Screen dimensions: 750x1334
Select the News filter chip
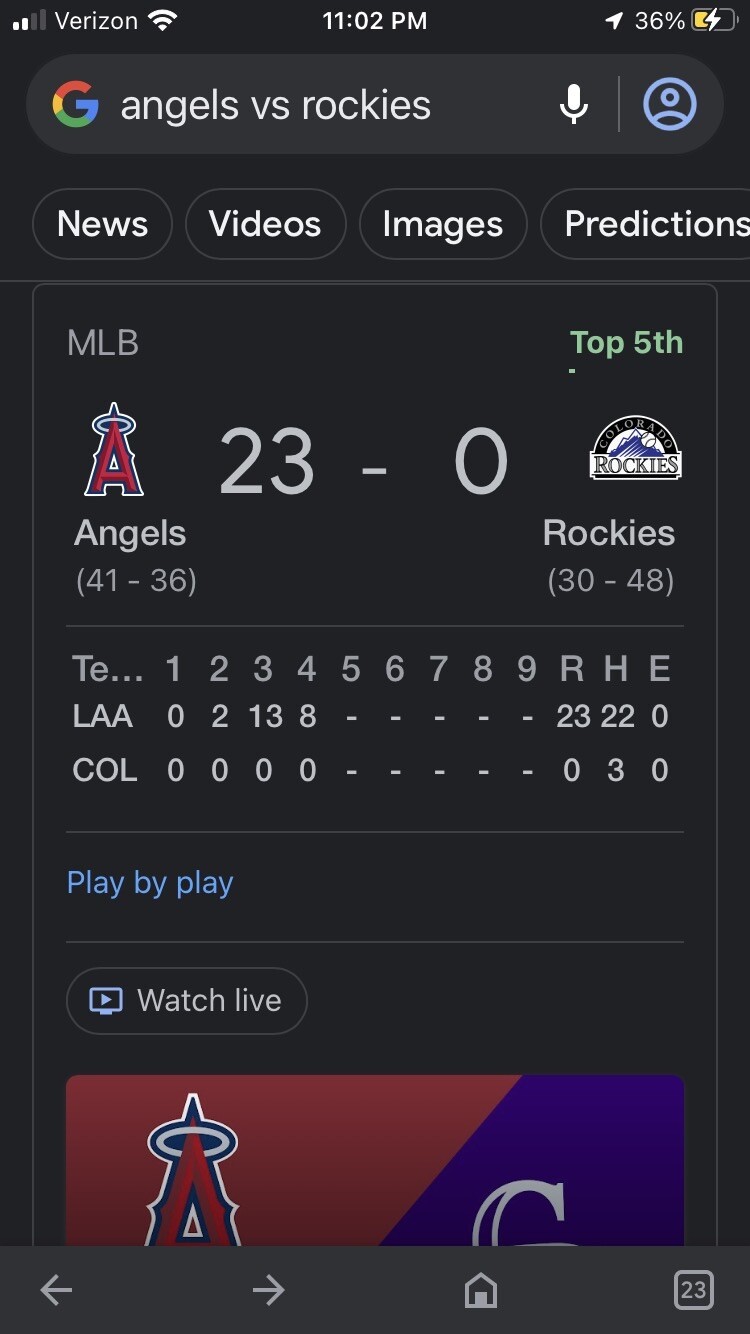(x=103, y=224)
